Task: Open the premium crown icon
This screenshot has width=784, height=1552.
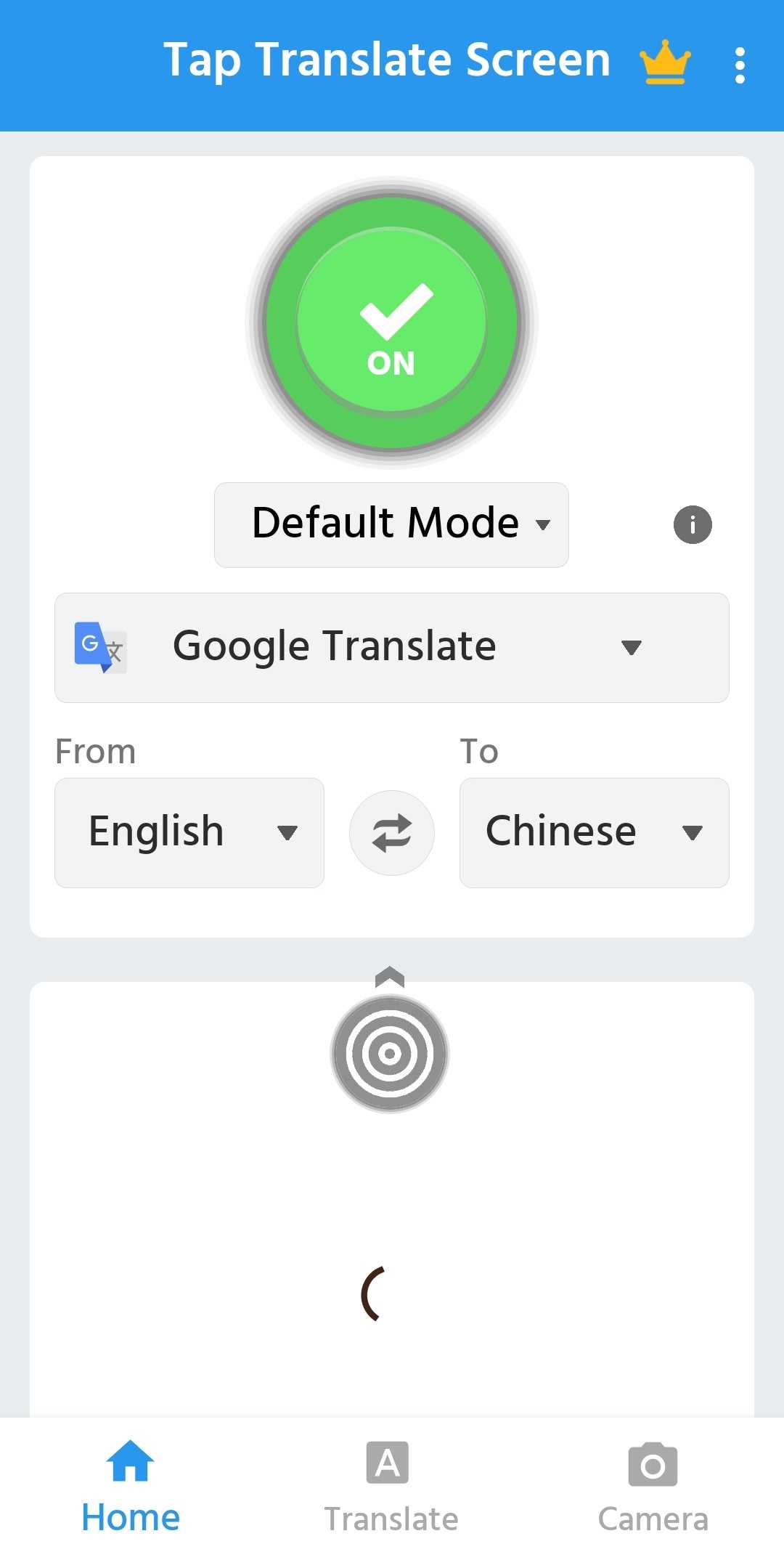Action: click(x=665, y=62)
